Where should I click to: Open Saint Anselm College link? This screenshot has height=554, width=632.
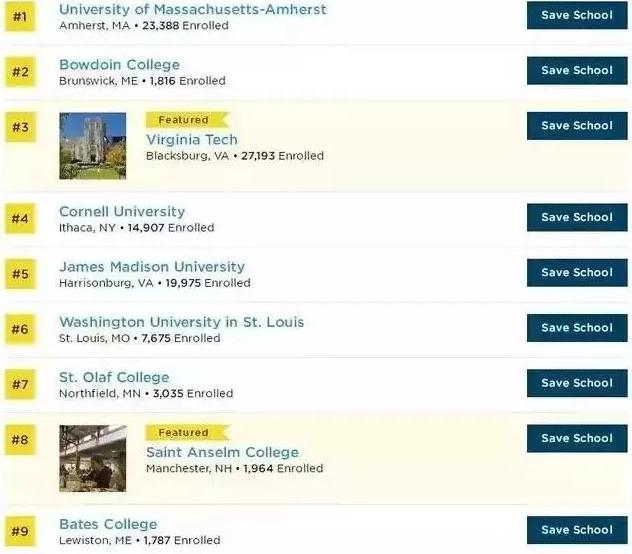click(x=222, y=452)
